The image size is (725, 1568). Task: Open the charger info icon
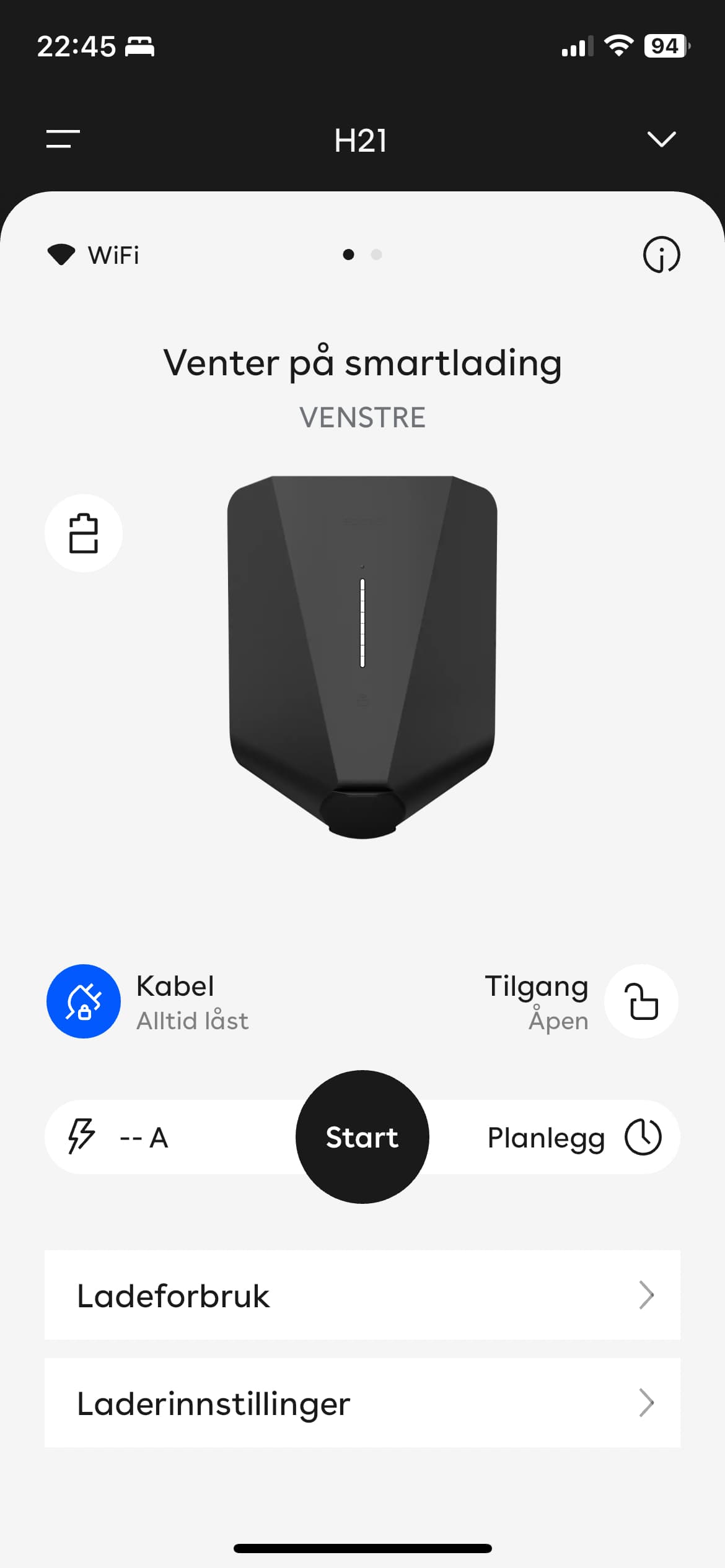tap(661, 255)
